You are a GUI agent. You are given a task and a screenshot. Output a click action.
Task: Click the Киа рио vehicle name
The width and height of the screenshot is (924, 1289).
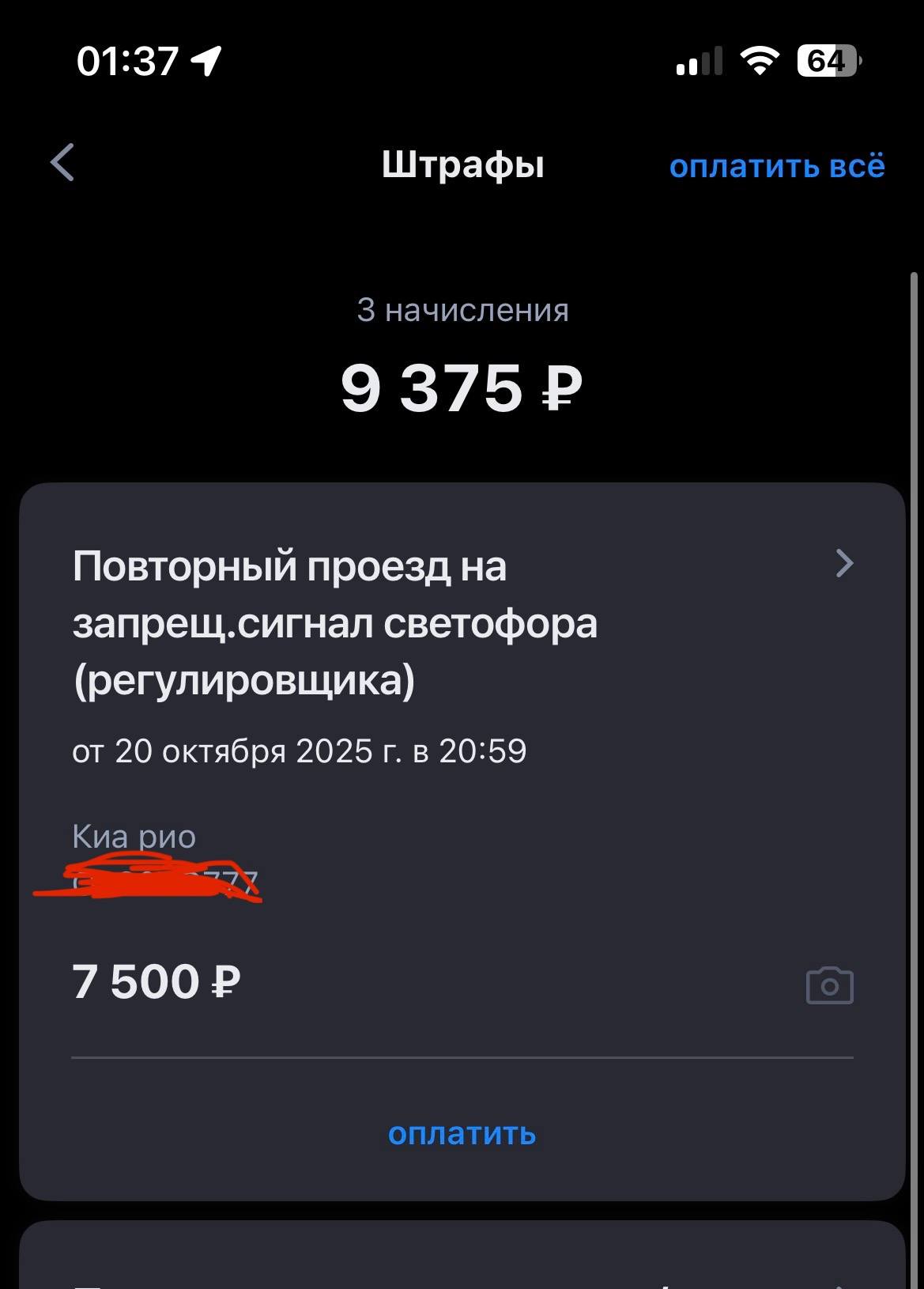(x=131, y=837)
